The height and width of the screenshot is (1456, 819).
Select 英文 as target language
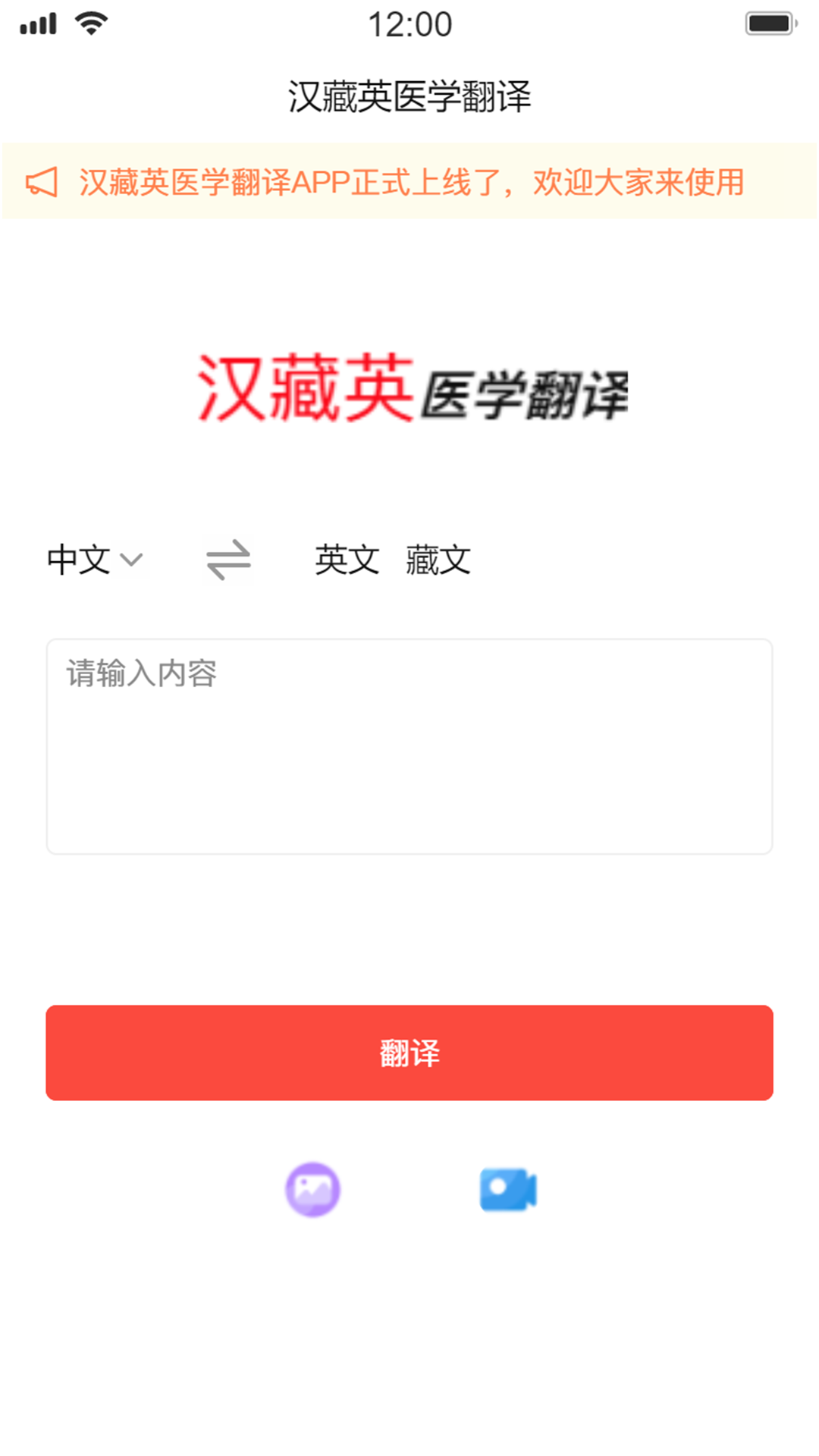(347, 560)
